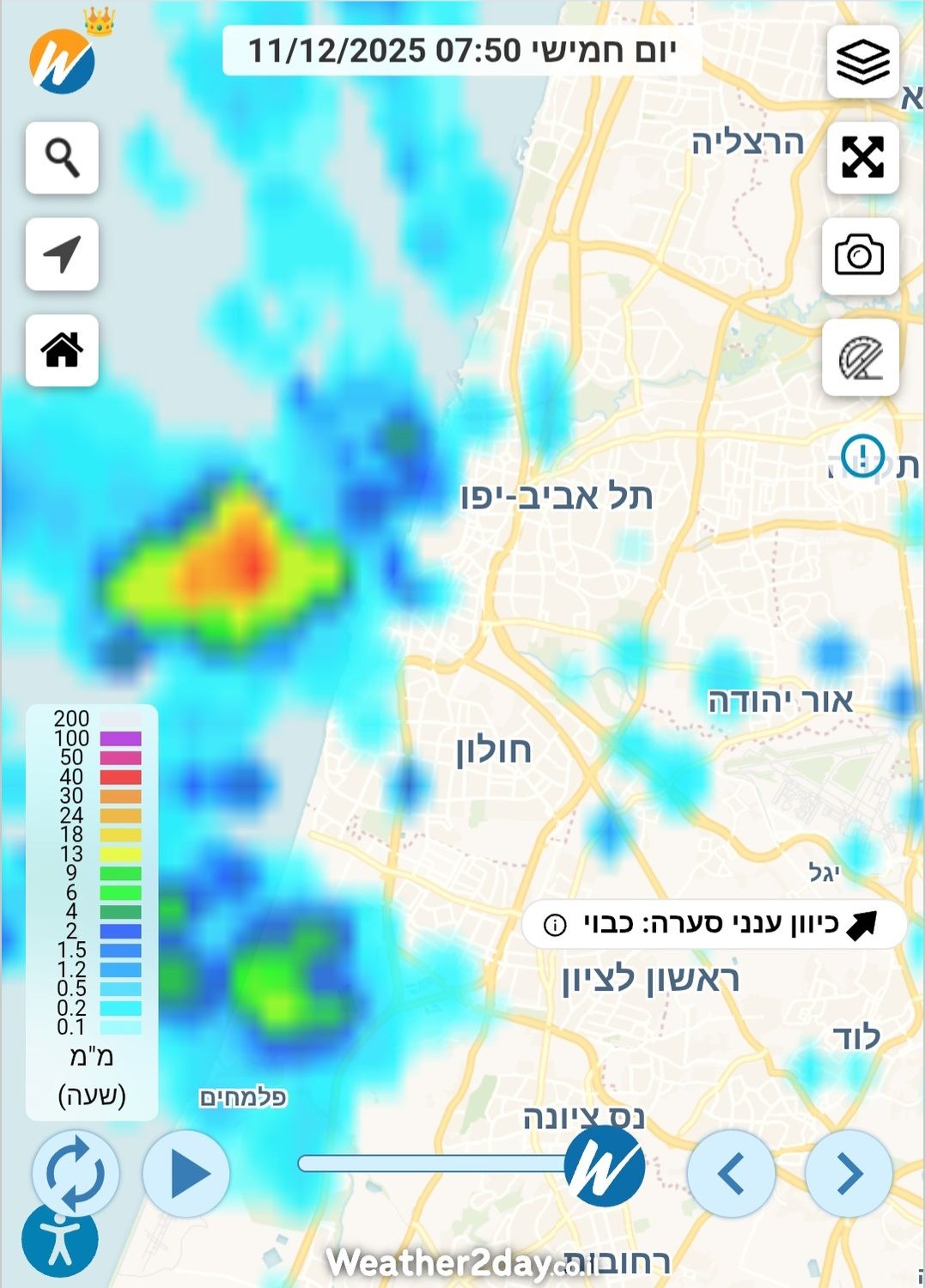
Task: Go to the home view
Action: [x=62, y=350]
